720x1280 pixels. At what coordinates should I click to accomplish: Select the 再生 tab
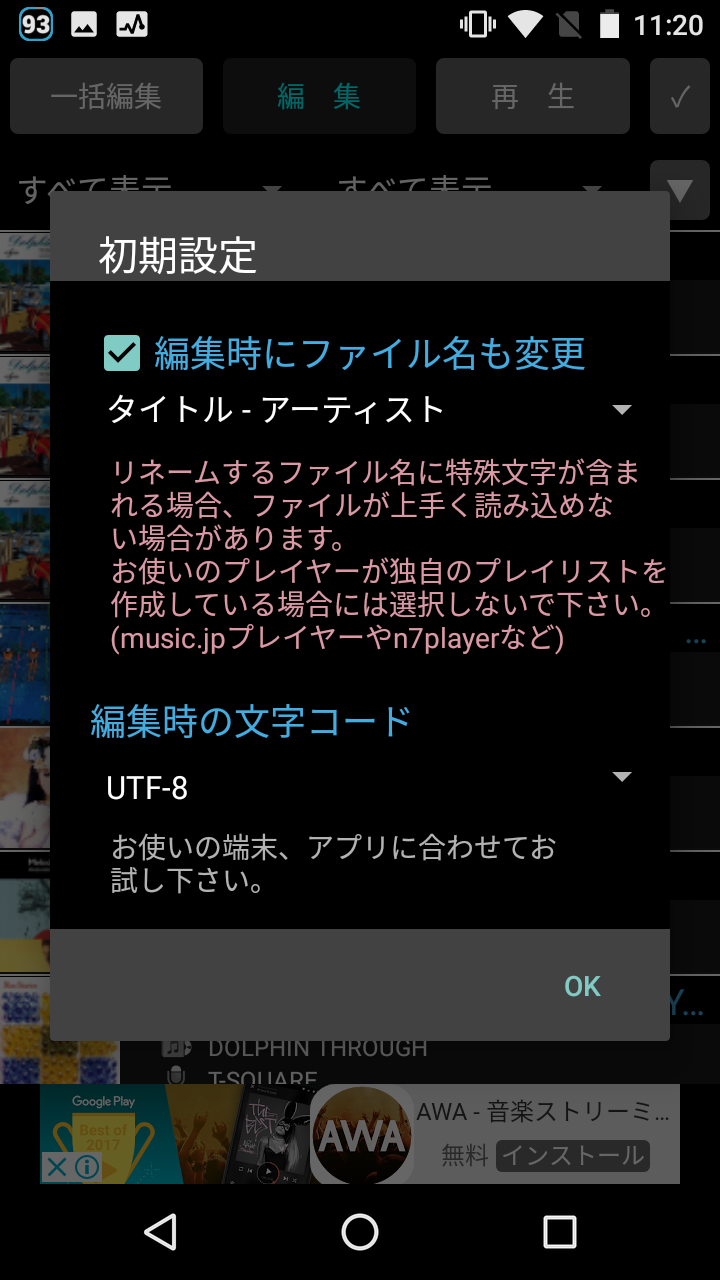click(x=533, y=95)
